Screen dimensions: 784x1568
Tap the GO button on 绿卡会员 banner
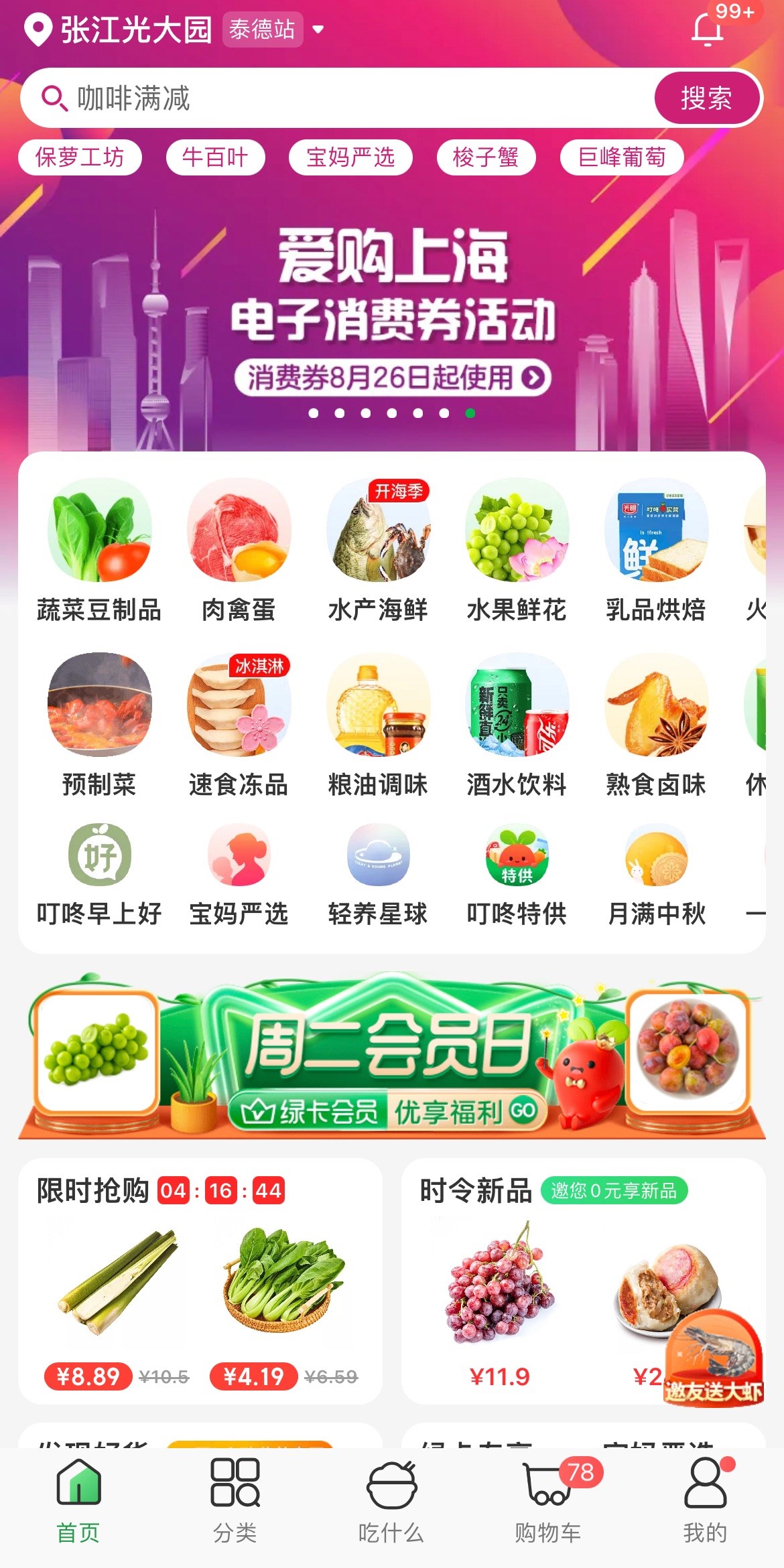click(x=524, y=1109)
